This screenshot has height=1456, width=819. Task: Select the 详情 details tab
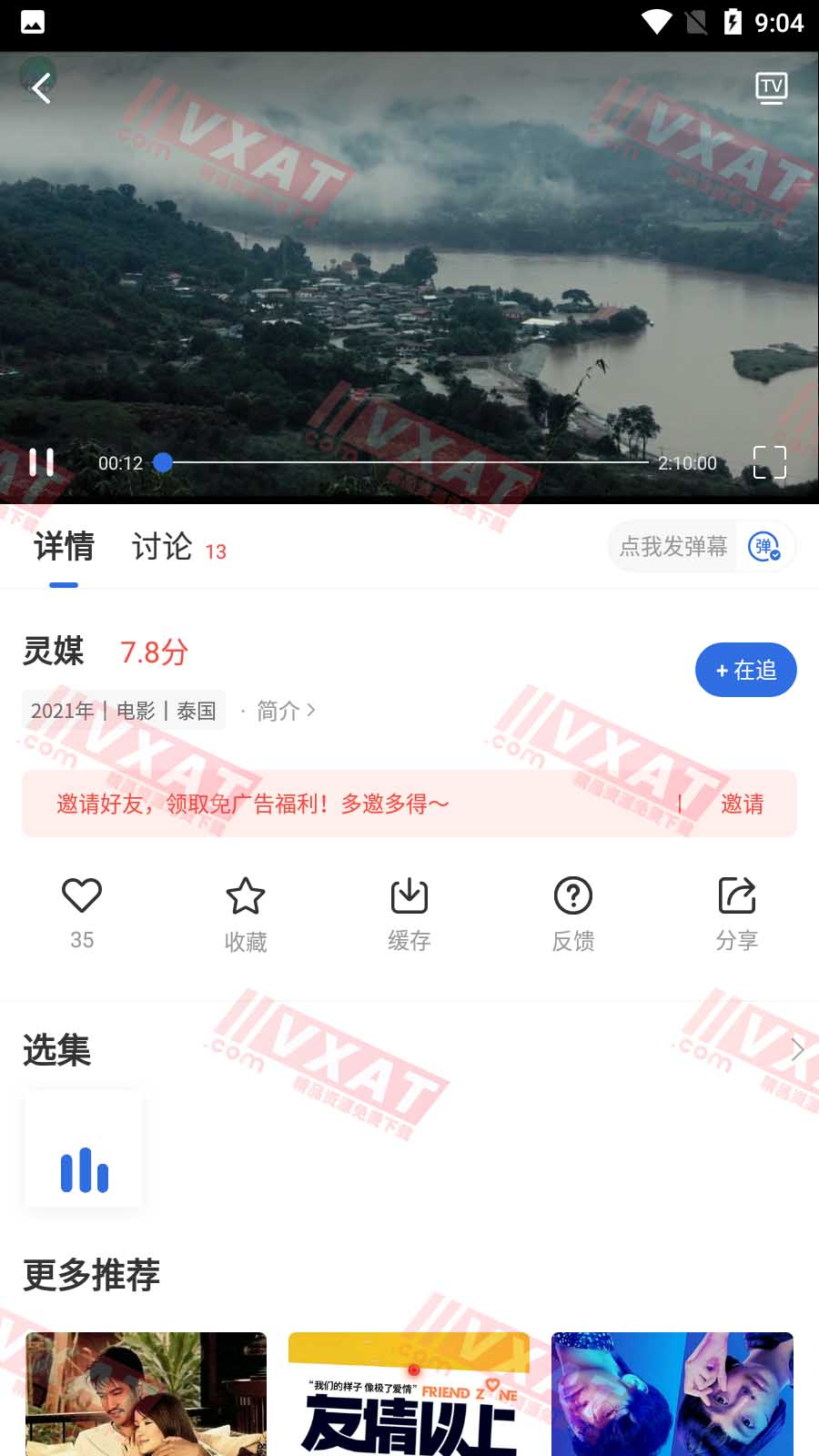pos(62,547)
